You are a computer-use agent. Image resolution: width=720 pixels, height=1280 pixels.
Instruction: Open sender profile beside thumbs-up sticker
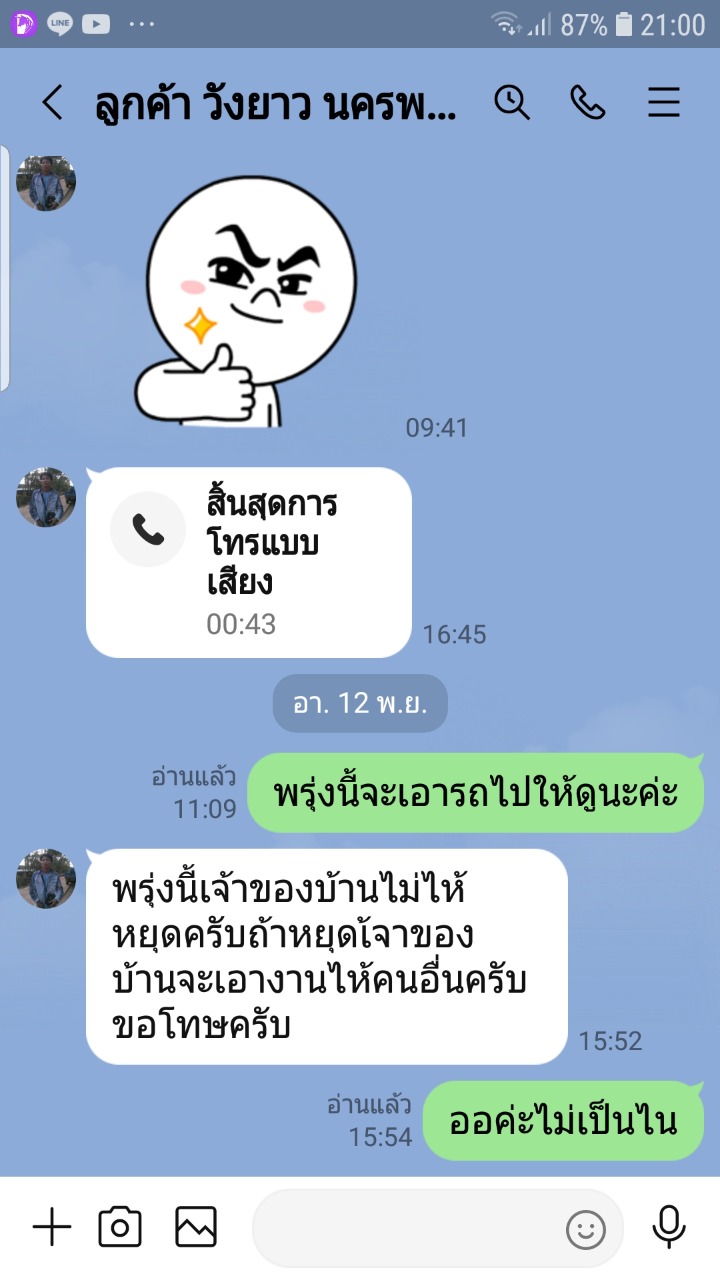click(46, 184)
